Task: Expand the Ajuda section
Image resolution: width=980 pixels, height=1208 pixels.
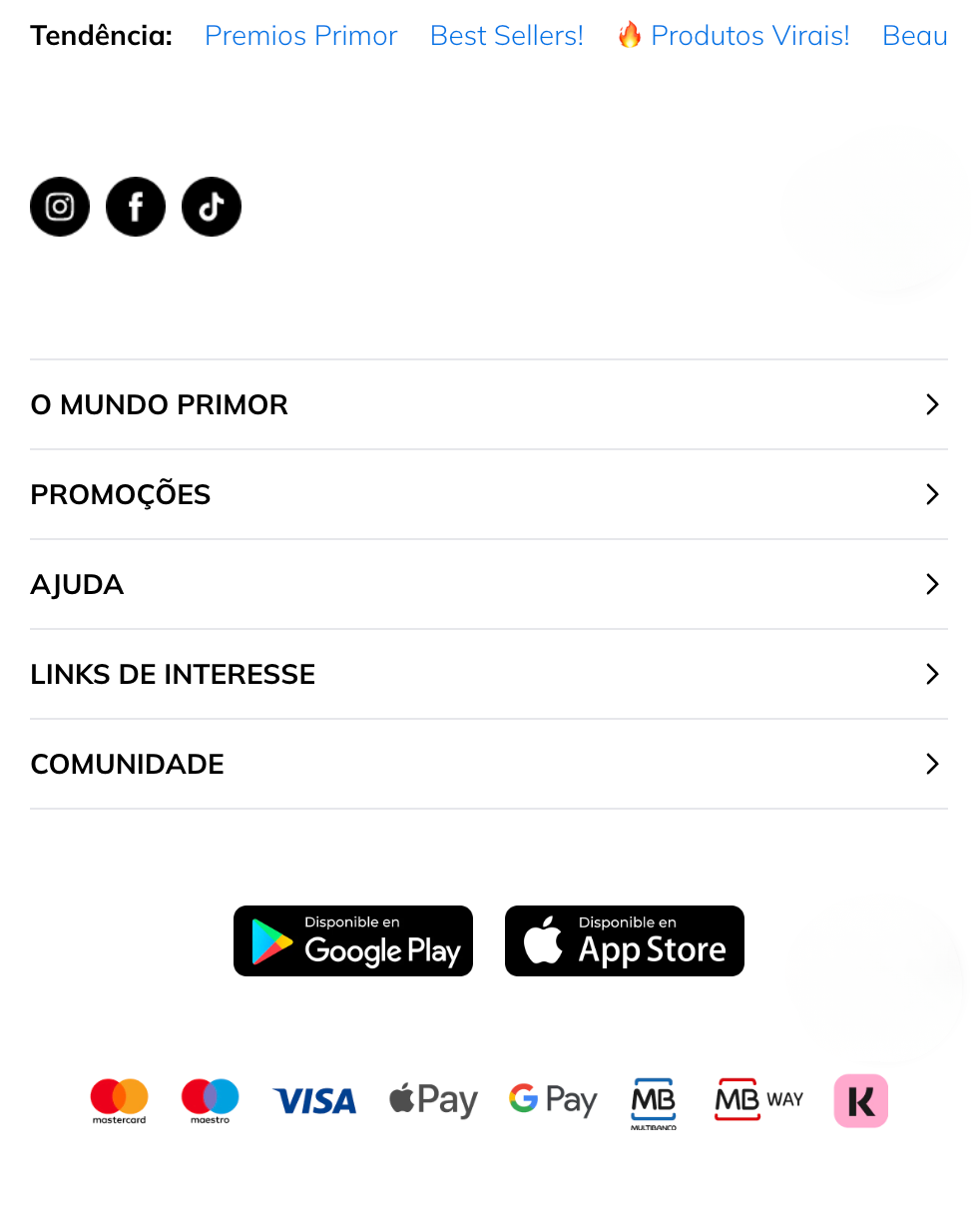Action: 489,584
